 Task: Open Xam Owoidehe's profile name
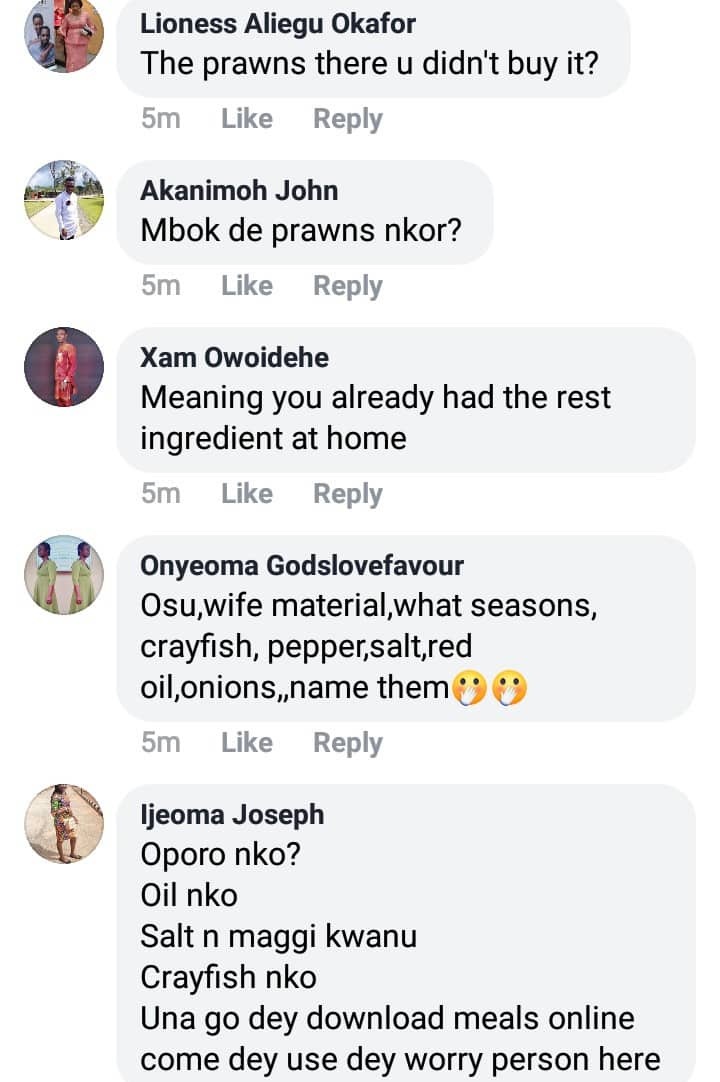[x=234, y=357]
